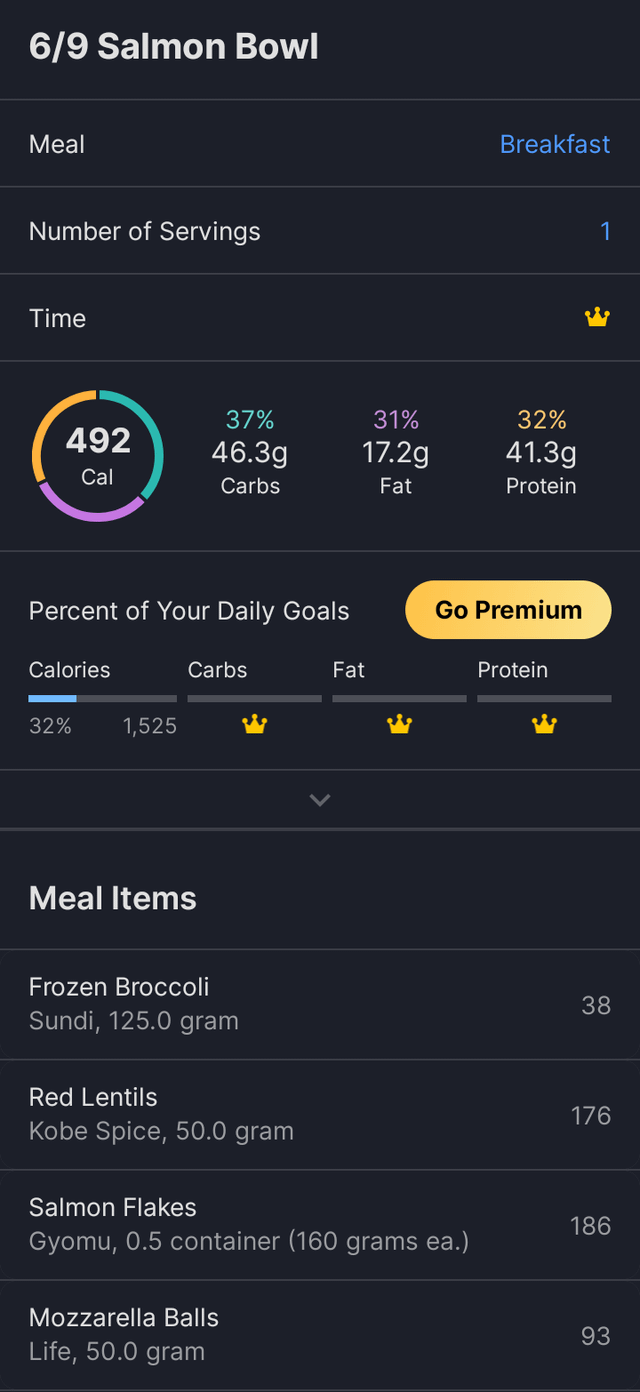
Task: View the Salmon Flakes meal item
Action: [x=320, y=1224]
